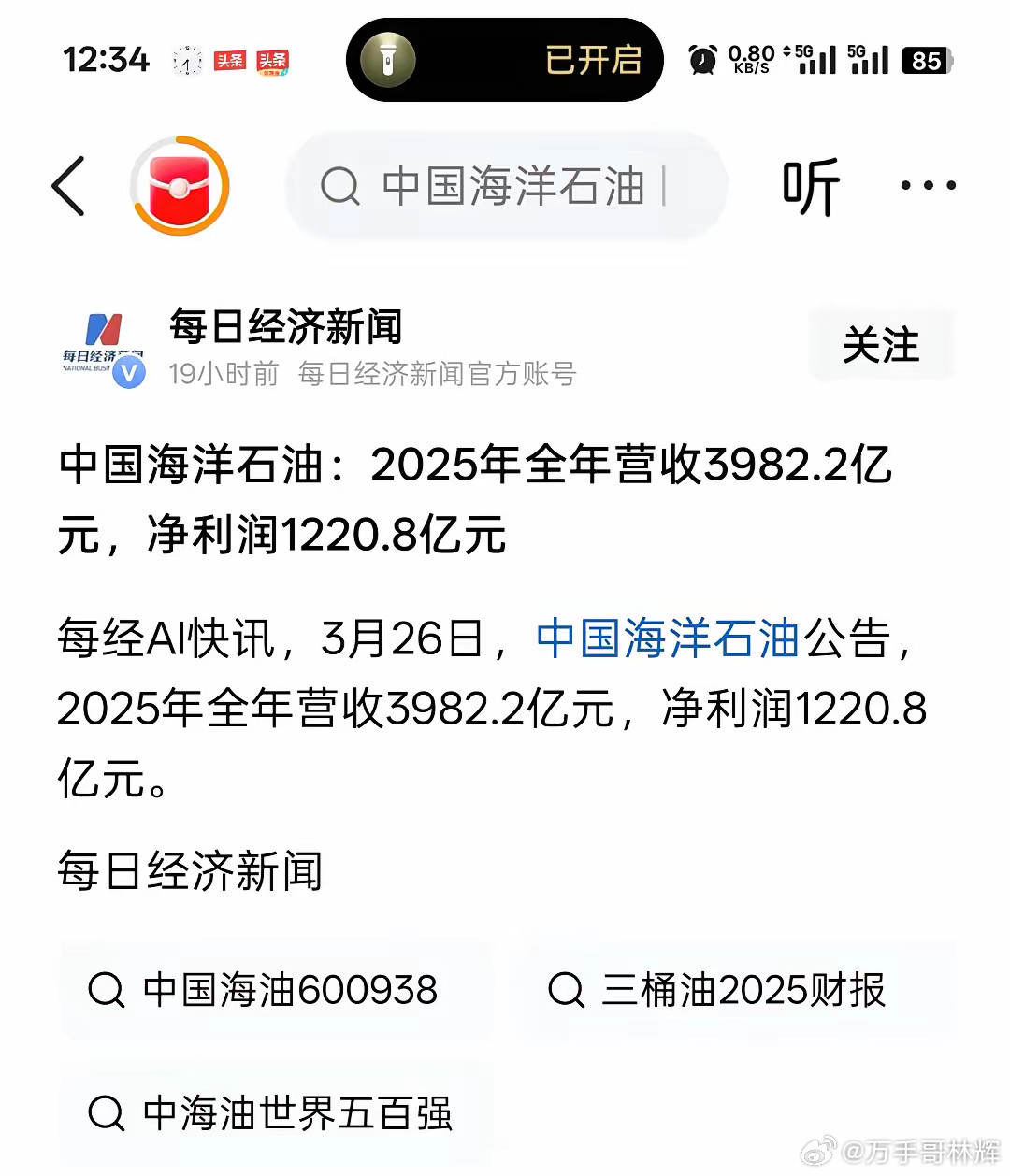Tap the search input field
Viewport: 1010px width, 1176px height.
pos(524,186)
